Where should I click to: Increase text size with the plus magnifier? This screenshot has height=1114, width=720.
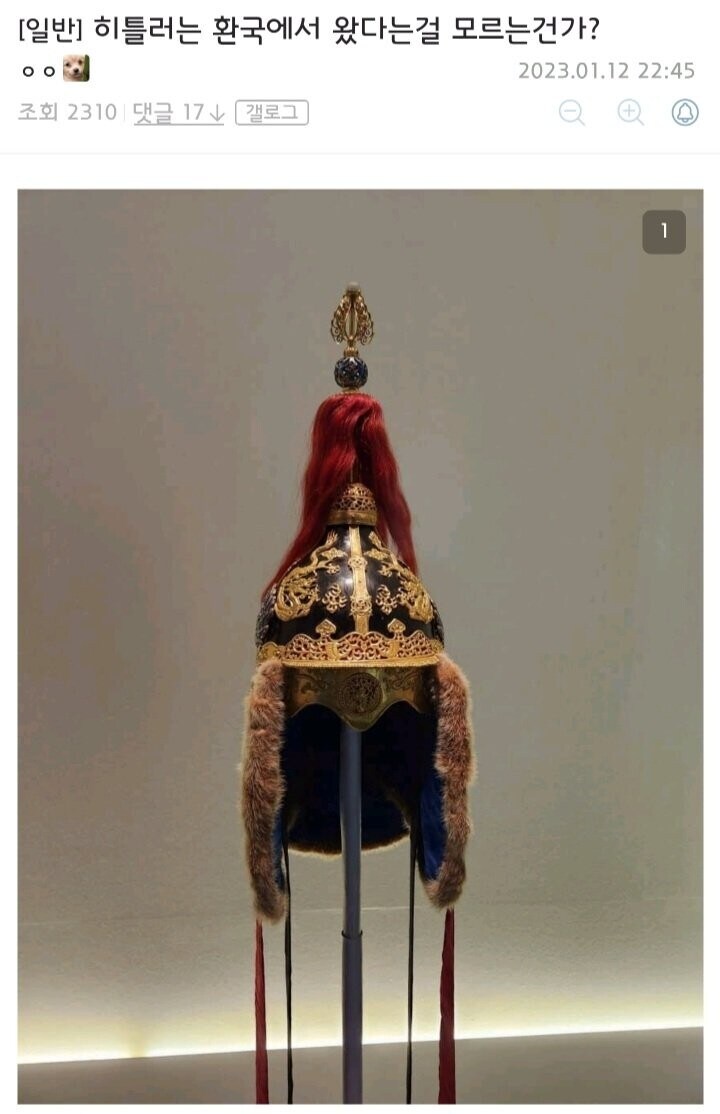(630, 112)
